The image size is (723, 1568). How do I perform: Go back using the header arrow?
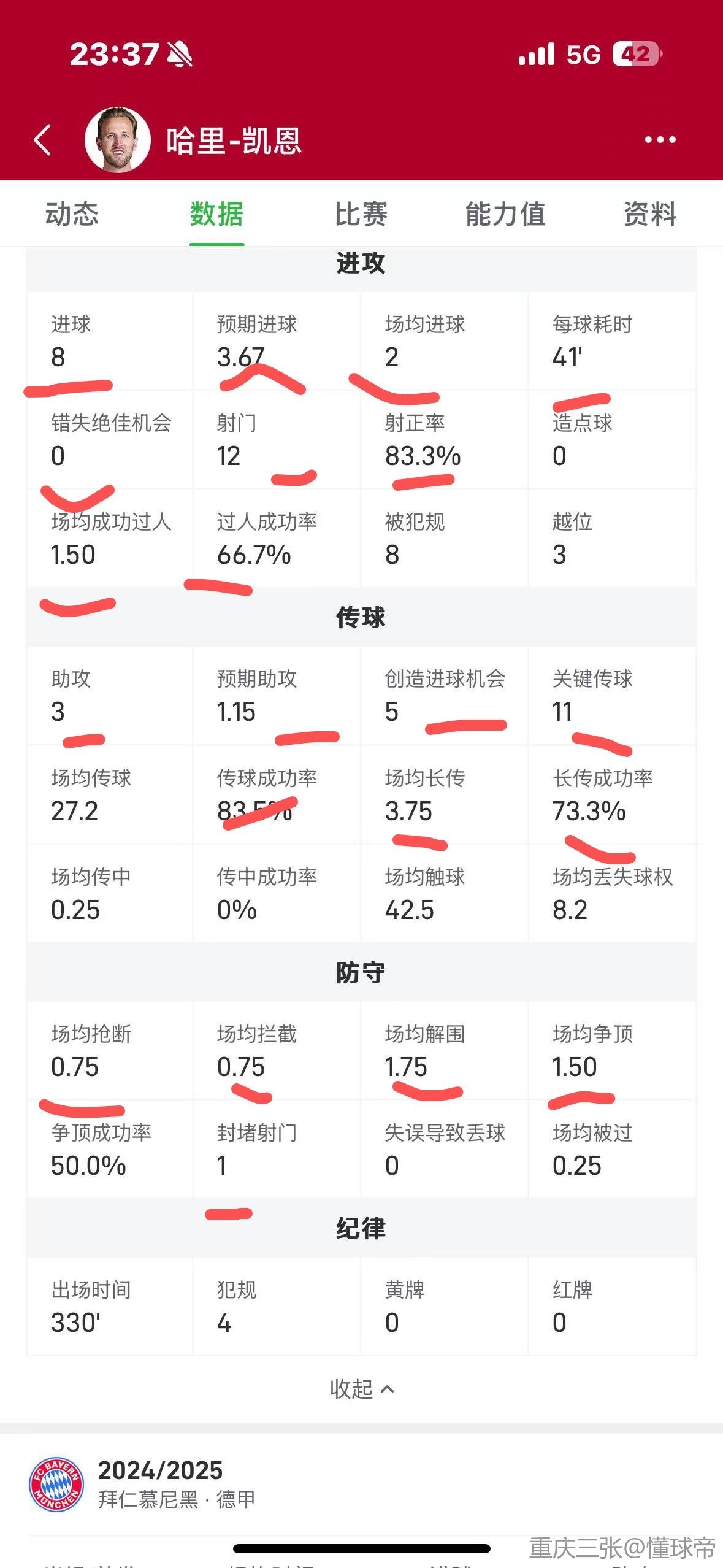(42, 140)
